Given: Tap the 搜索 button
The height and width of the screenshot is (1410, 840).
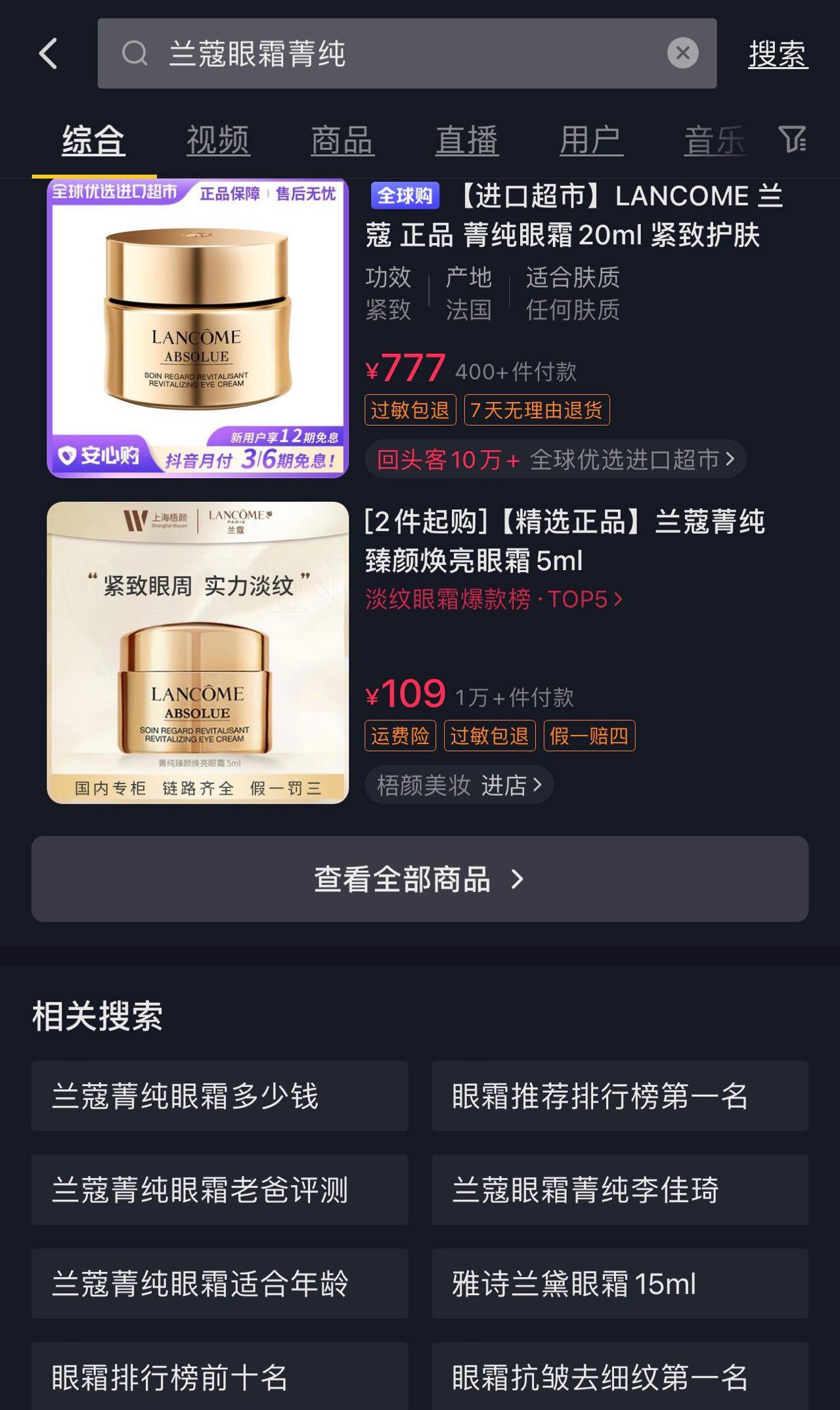Looking at the screenshot, I should (778, 53).
